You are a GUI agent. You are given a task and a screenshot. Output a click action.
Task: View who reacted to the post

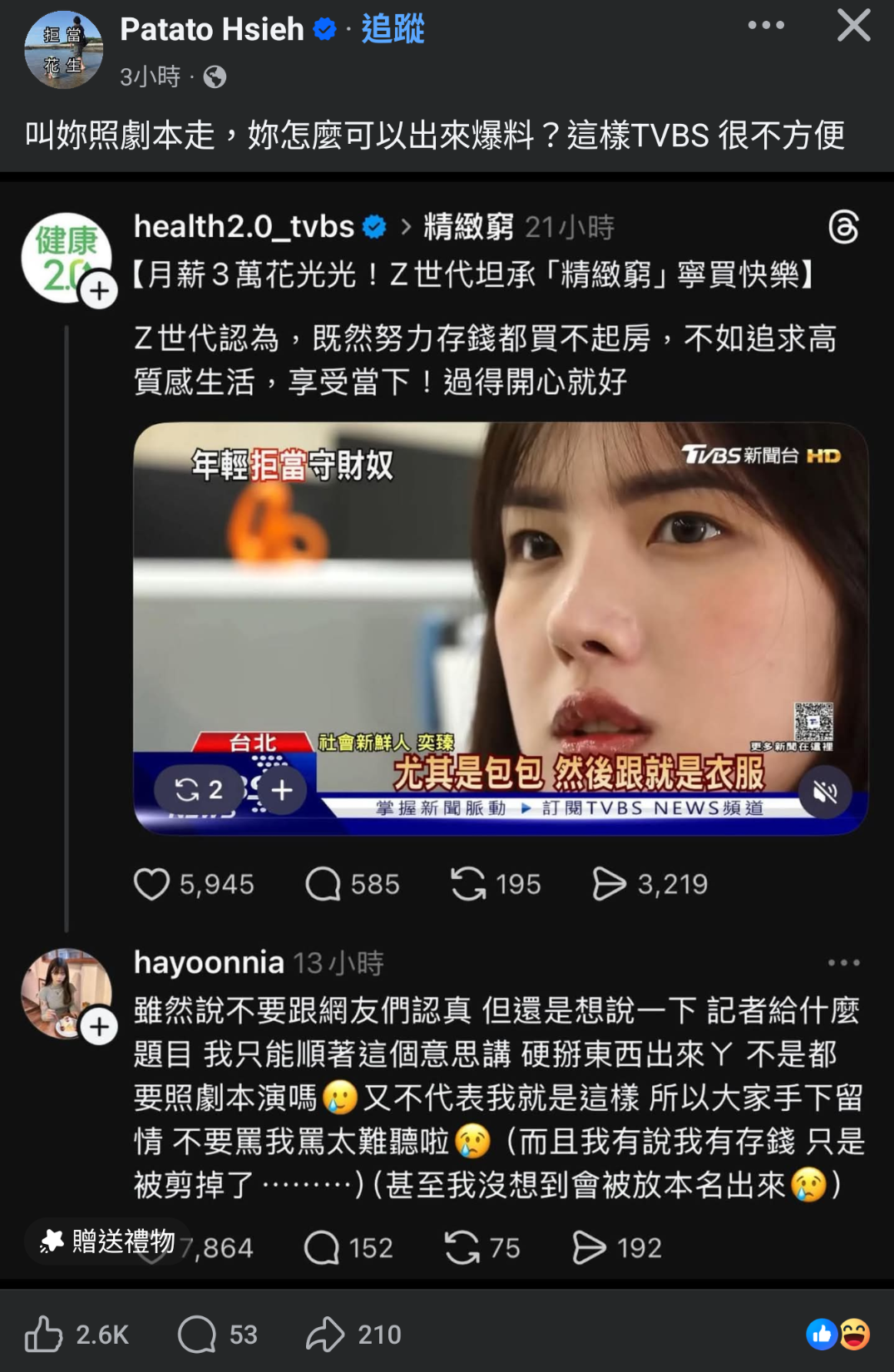[838, 1334]
